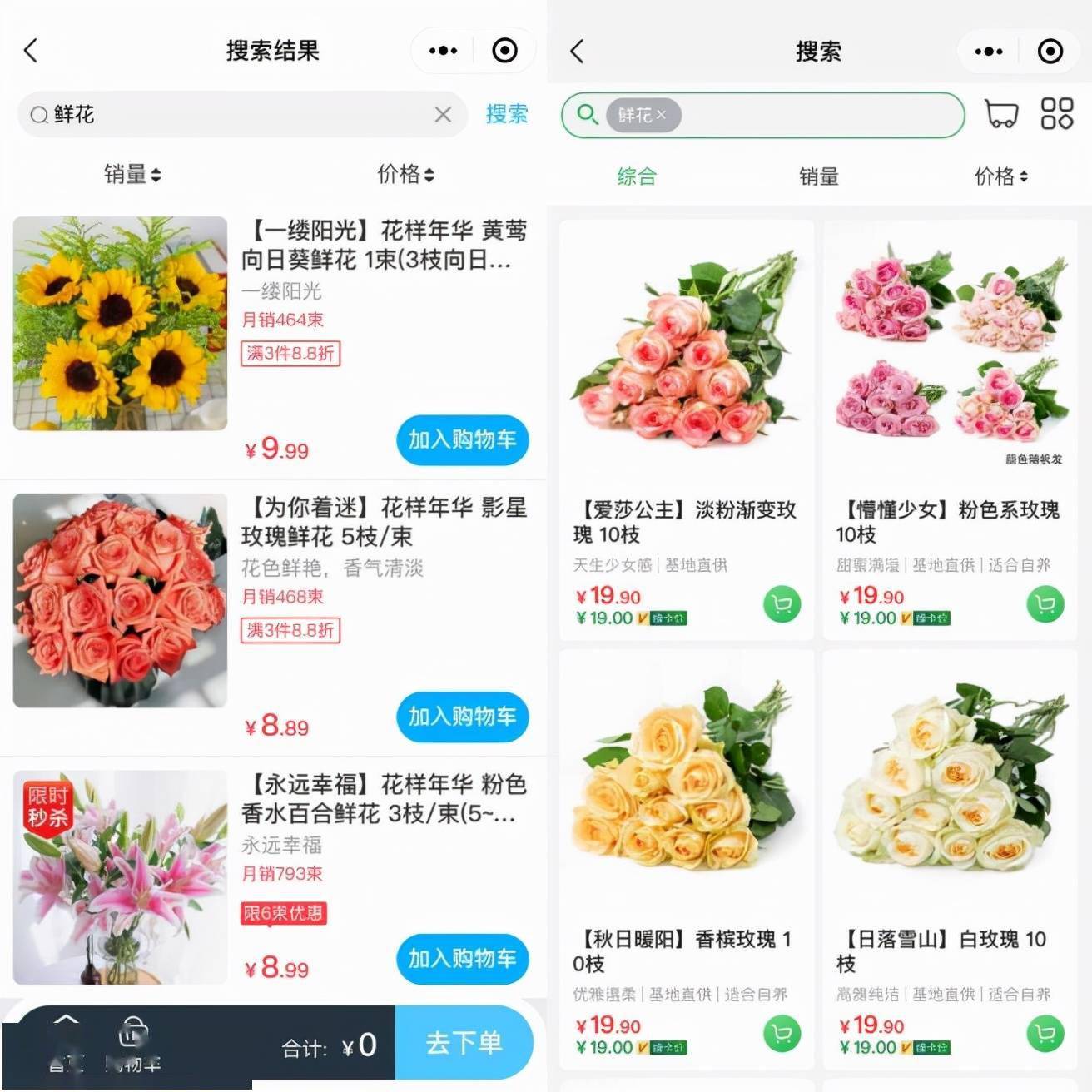Add 爱莎公主 淡粉渐变玫瑰 to cart
Screen dimensions: 1092x1092
click(782, 604)
